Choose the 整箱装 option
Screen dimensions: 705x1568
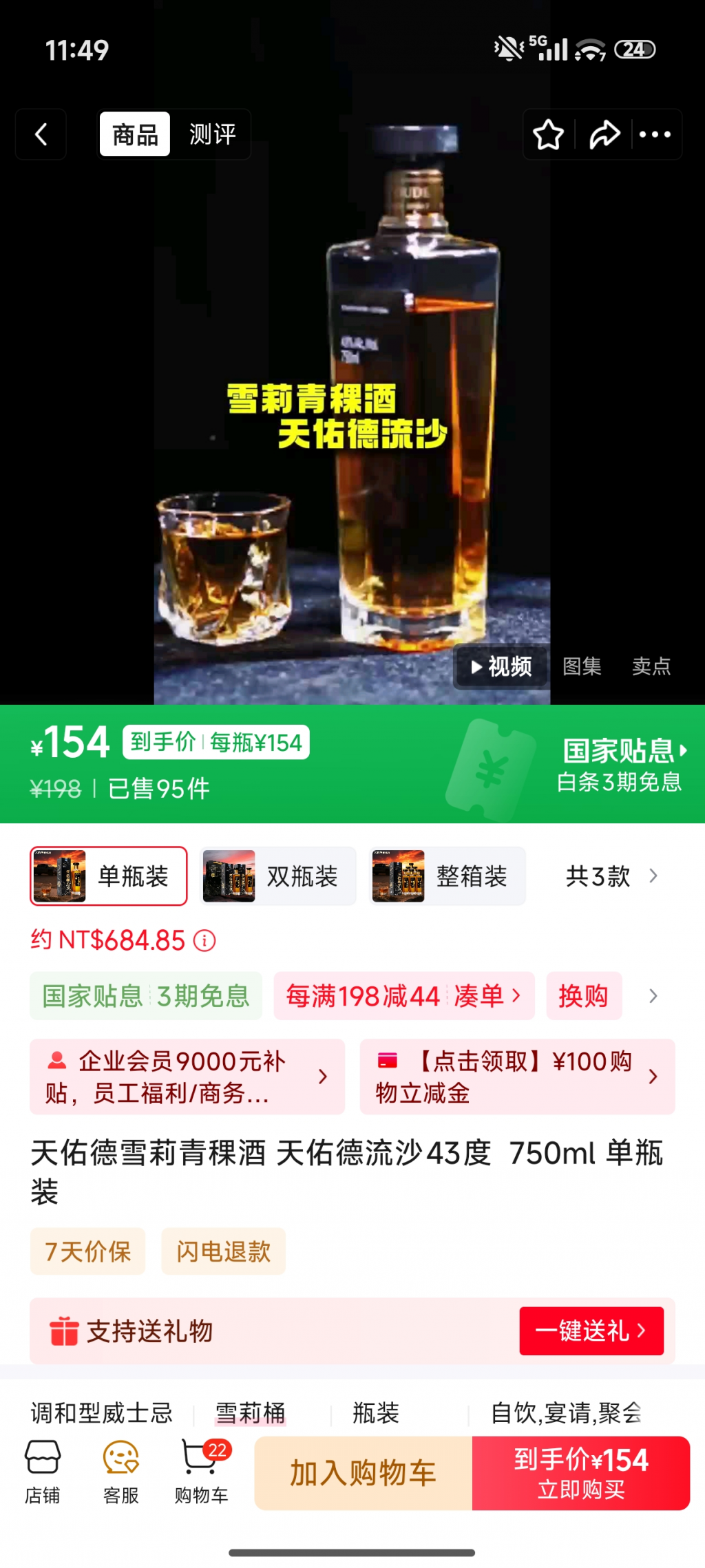point(448,876)
